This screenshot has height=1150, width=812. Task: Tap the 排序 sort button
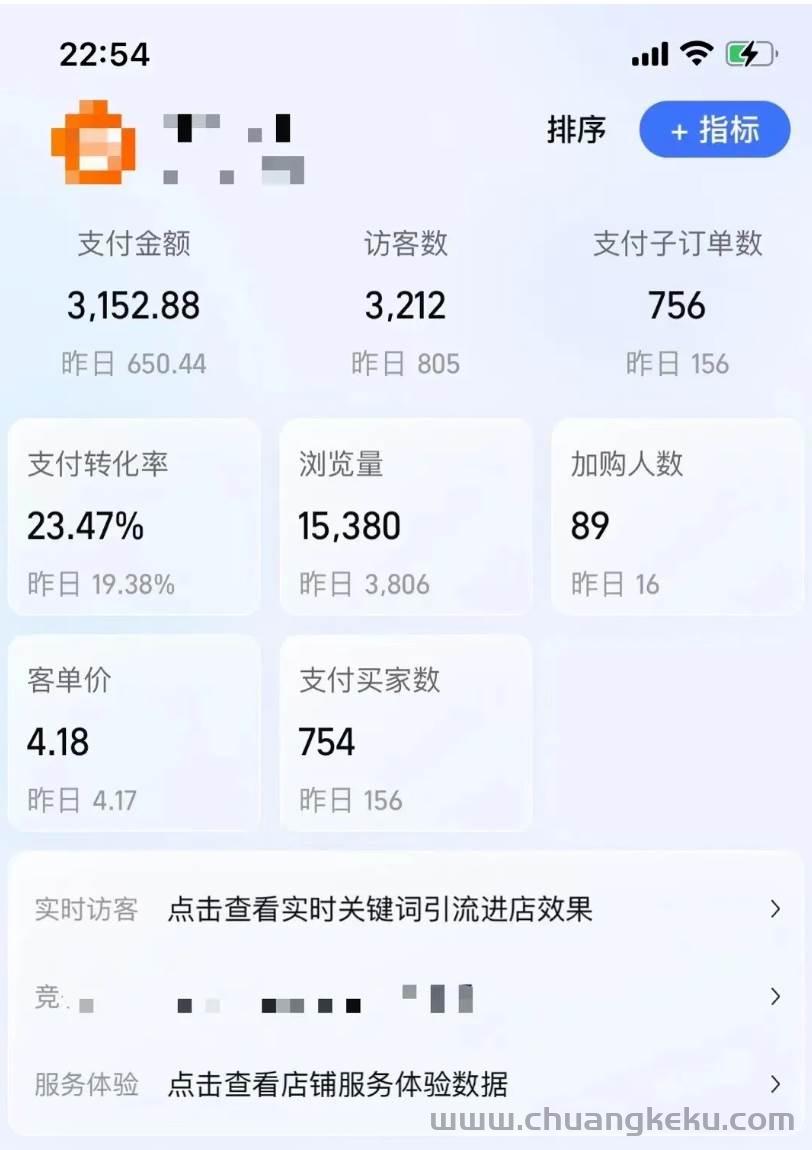[x=576, y=130]
